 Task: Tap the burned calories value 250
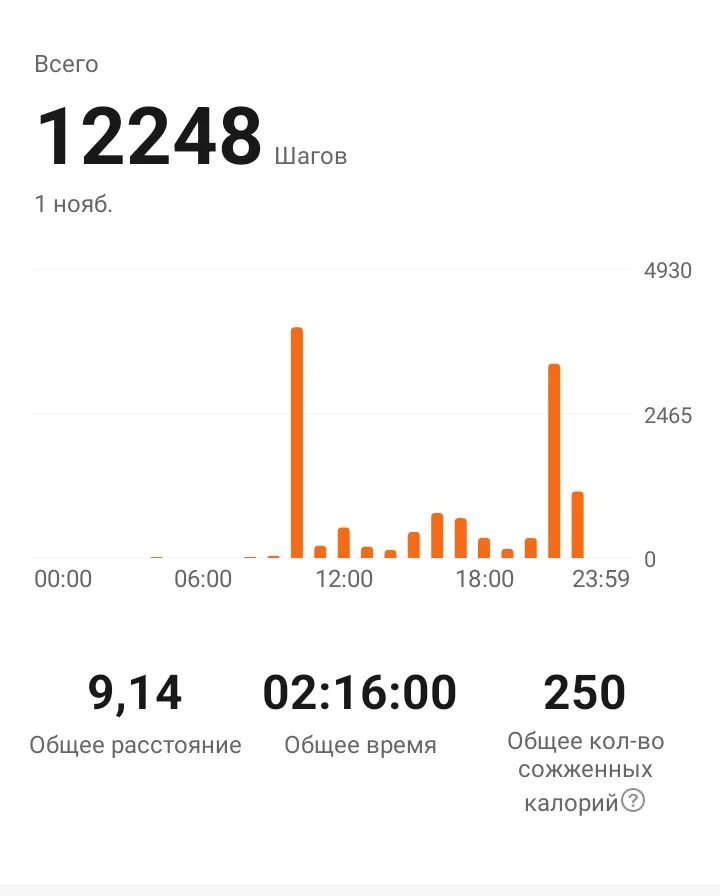[585, 692]
